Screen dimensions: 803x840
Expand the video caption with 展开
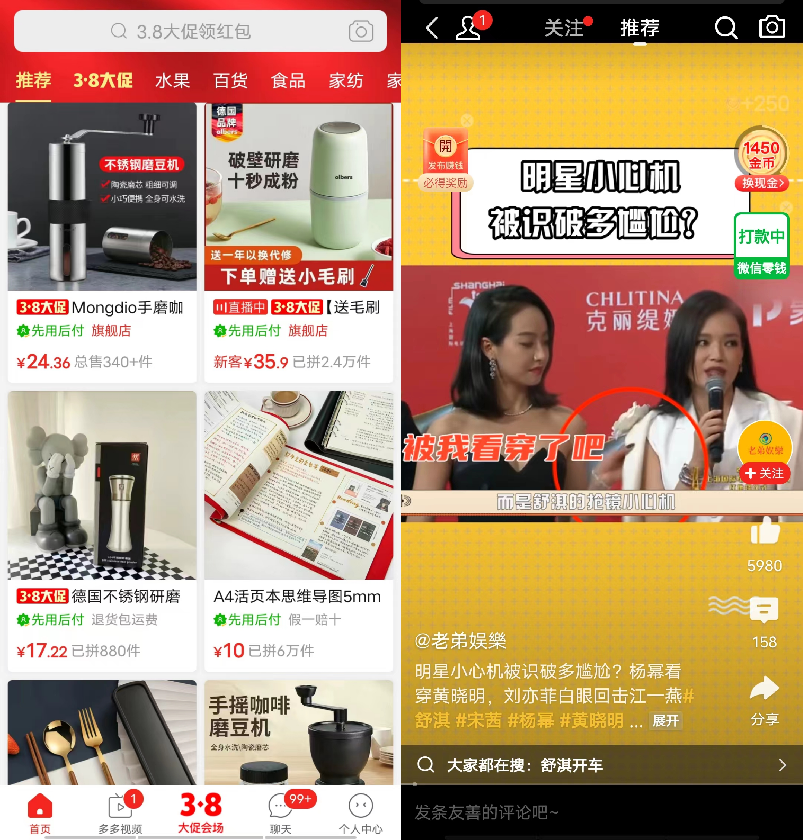(x=666, y=721)
